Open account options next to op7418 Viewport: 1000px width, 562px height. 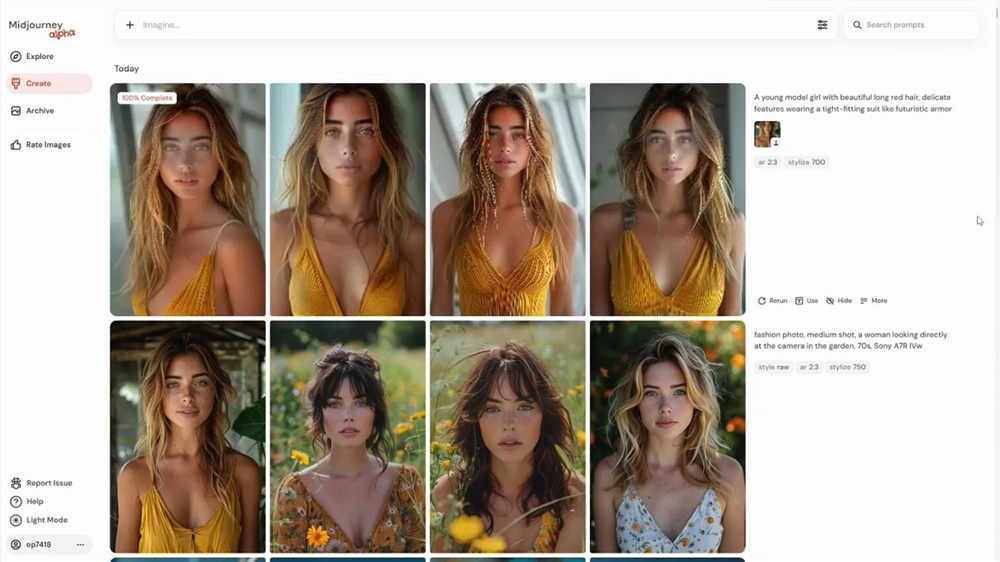(x=80, y=545)
